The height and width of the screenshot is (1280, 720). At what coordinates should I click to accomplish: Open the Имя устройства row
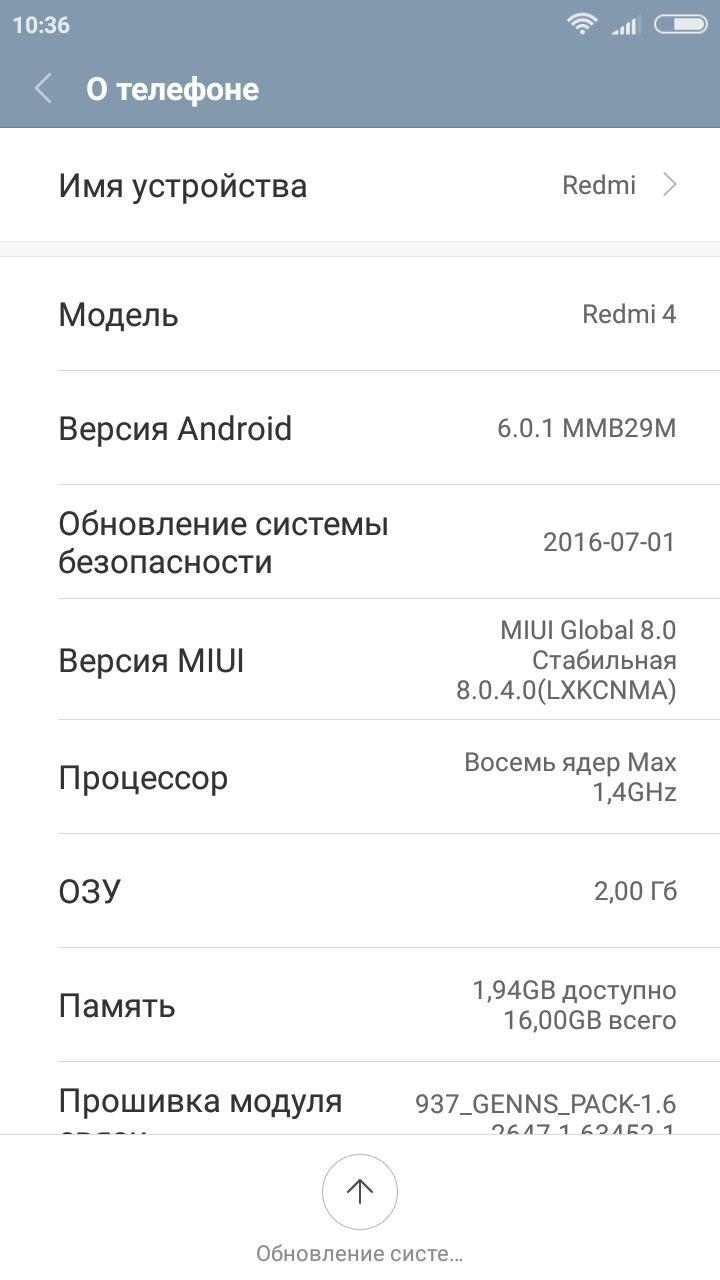pyautogui.click(x=360, y=185)
